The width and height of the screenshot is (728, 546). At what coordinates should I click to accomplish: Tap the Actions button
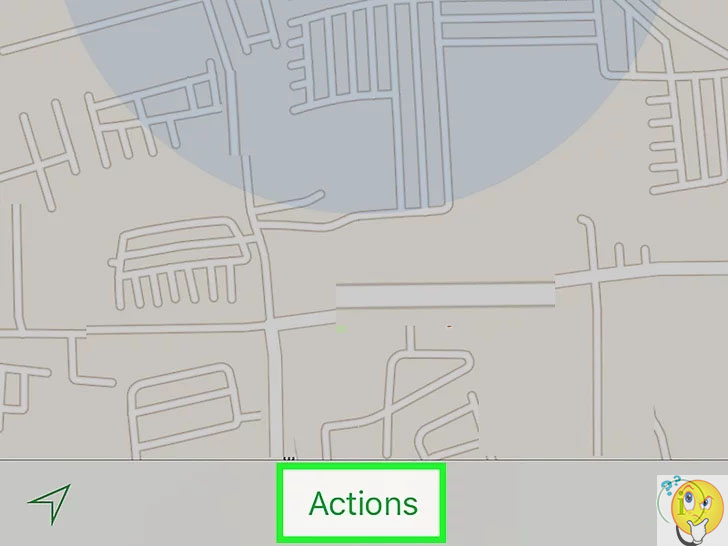click(362, 503)
